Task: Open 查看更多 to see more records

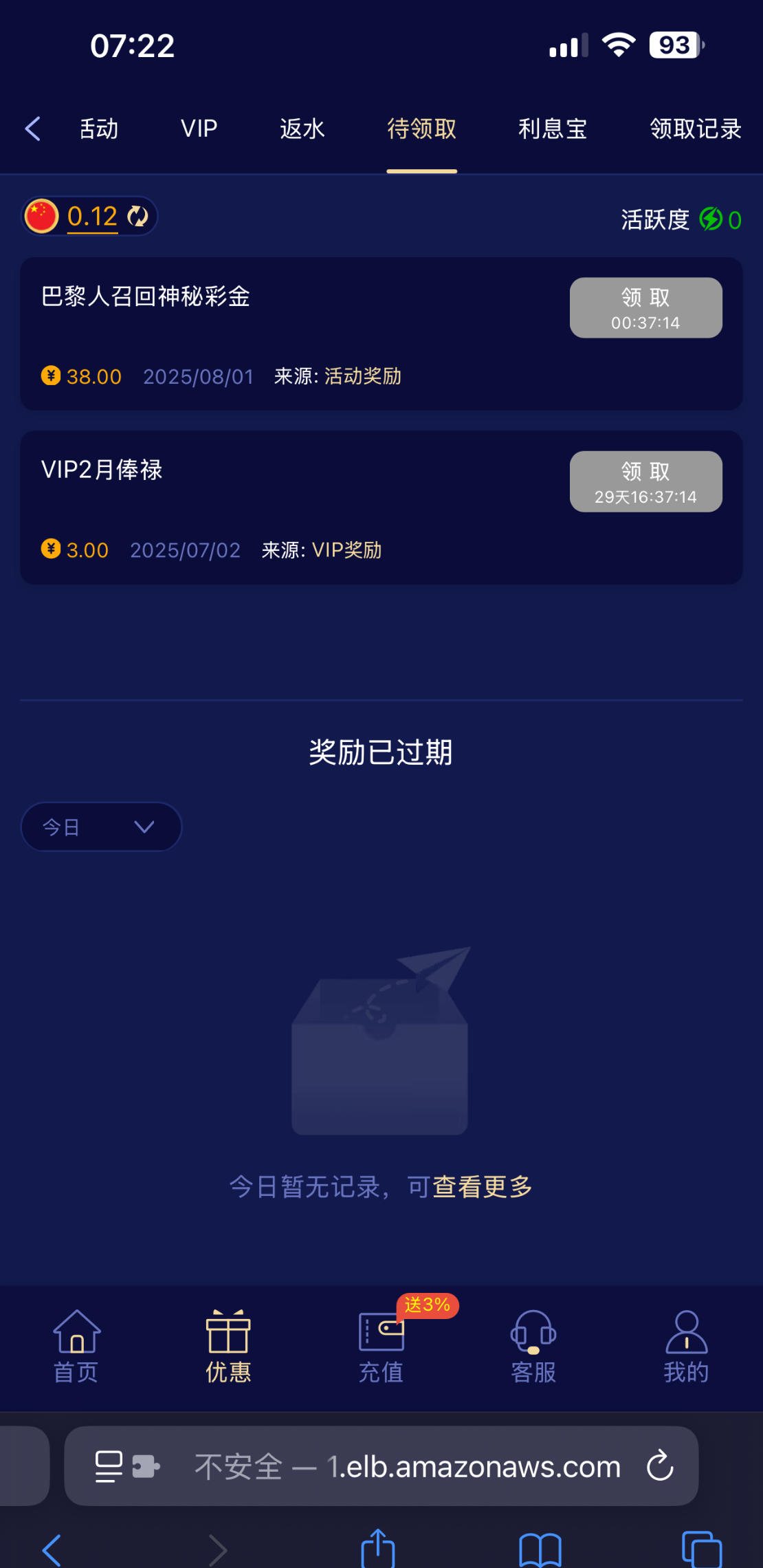Action: coord(481,1186)
